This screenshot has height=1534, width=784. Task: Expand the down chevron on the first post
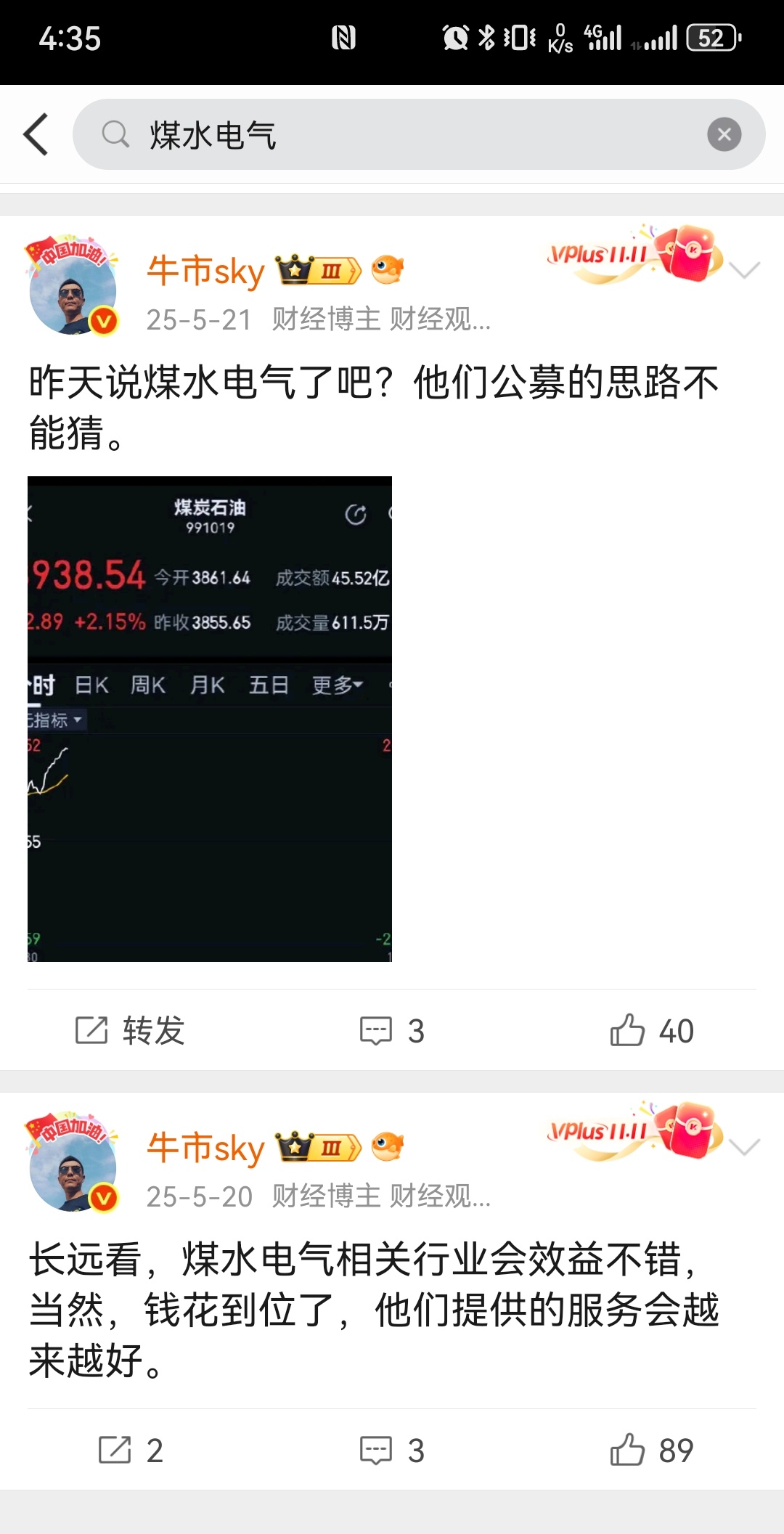(746, 269)
